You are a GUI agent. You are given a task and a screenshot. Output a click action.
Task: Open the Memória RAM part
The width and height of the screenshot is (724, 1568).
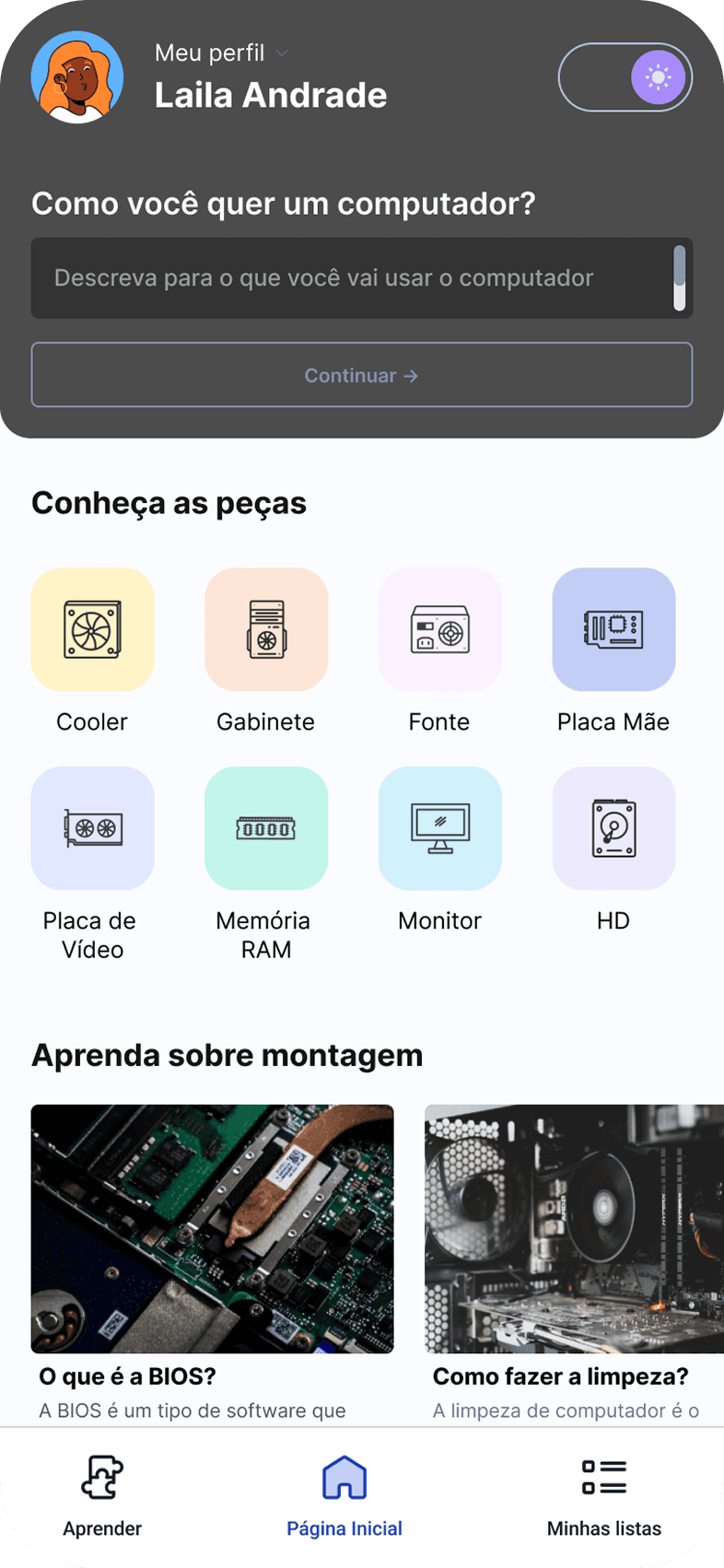click(266, 829)
